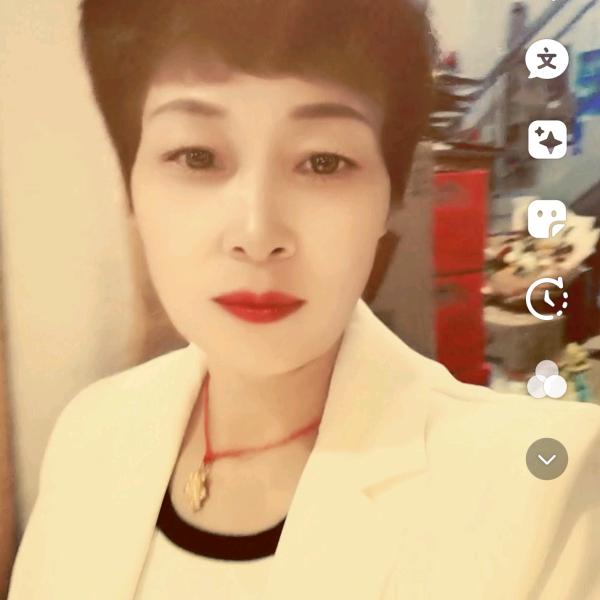Open the sparkle effects tool
The height and width of the screenshot is (600, 600).
[547, 140]
